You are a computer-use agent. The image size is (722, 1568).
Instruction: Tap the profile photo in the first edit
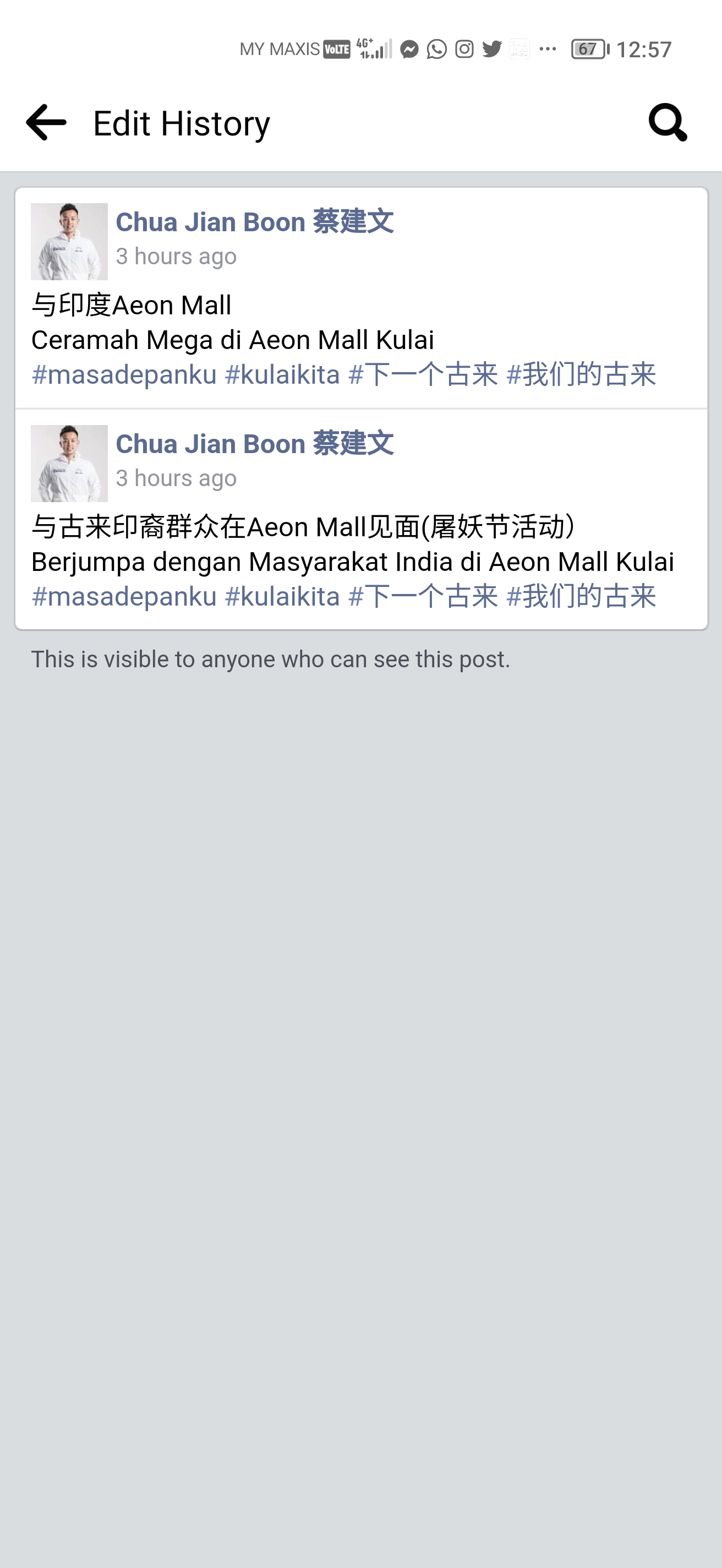[69, 242]
